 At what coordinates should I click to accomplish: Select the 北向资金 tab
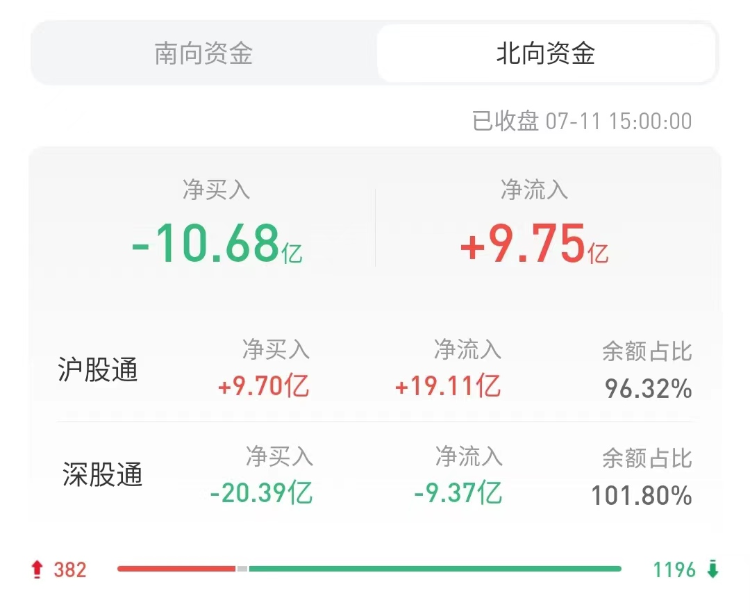pyautogui.click(x=545, y=53)
